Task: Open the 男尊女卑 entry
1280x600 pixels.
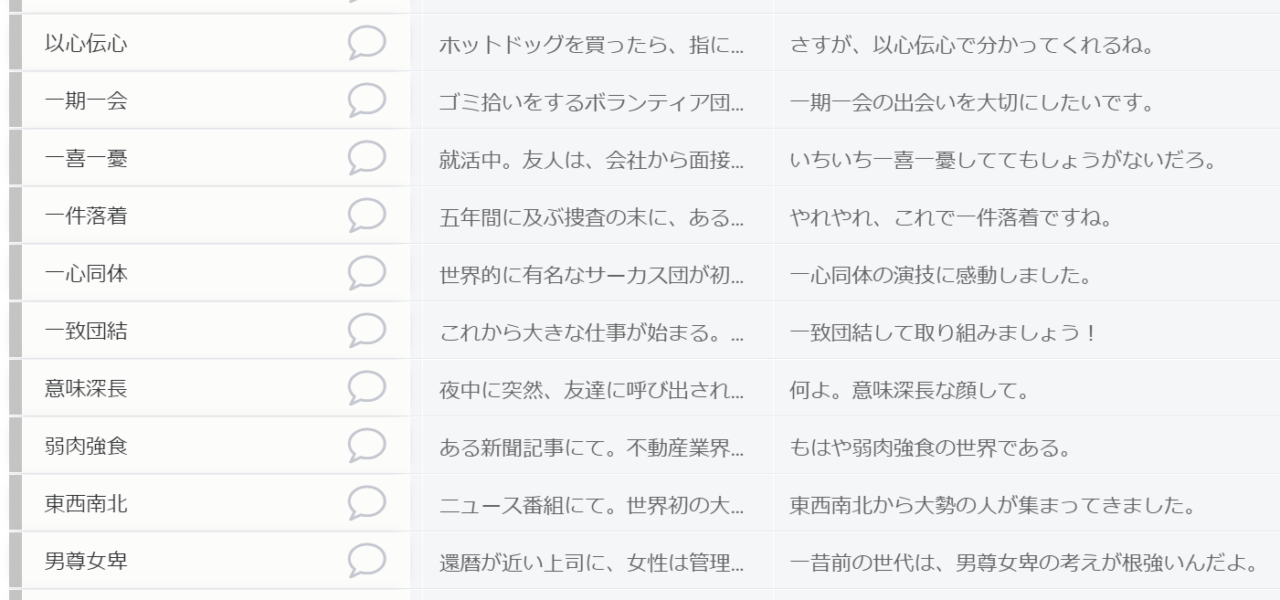Action: [x=86, y=561]
